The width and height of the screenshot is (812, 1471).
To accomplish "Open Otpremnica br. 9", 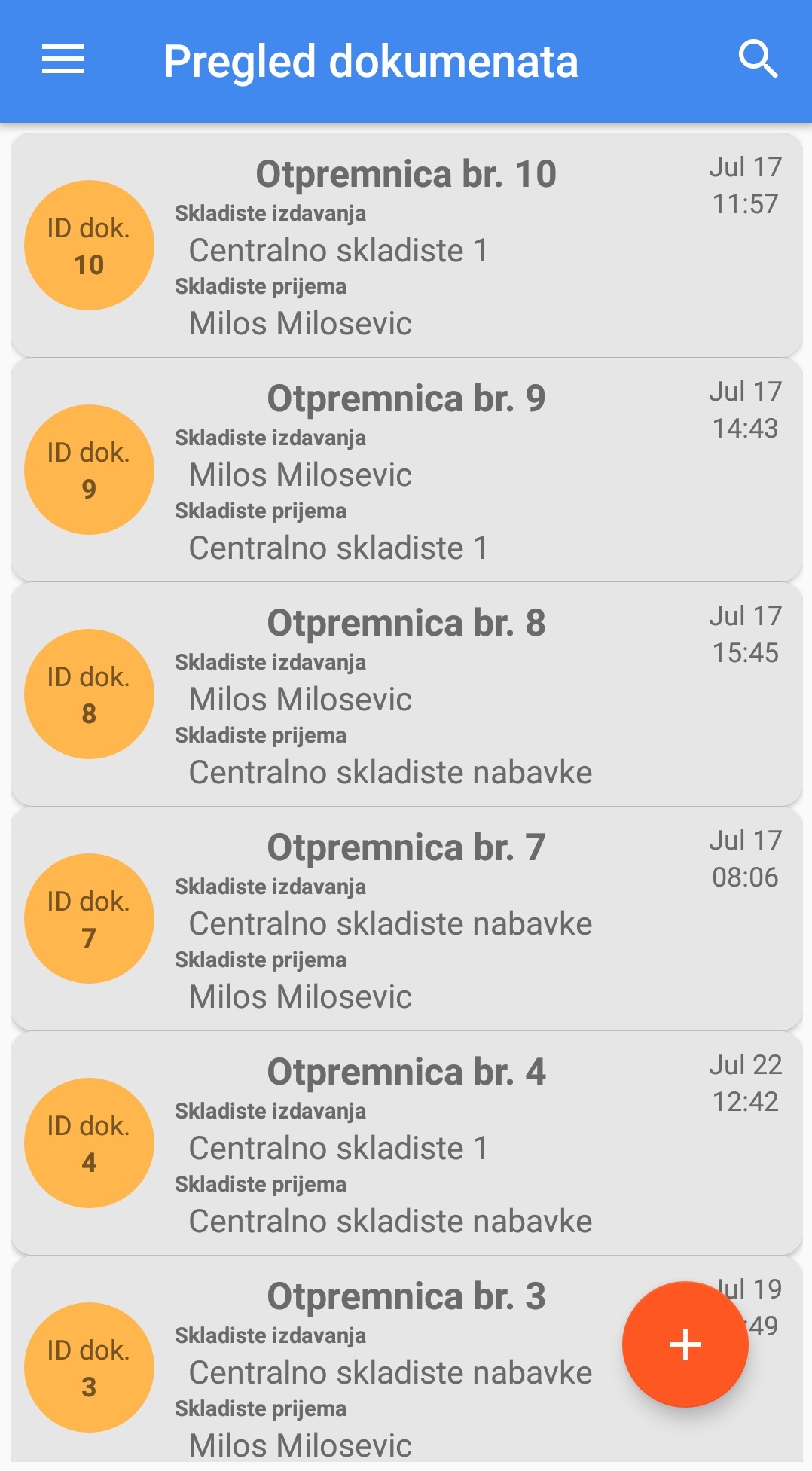I will click(406, 470).
